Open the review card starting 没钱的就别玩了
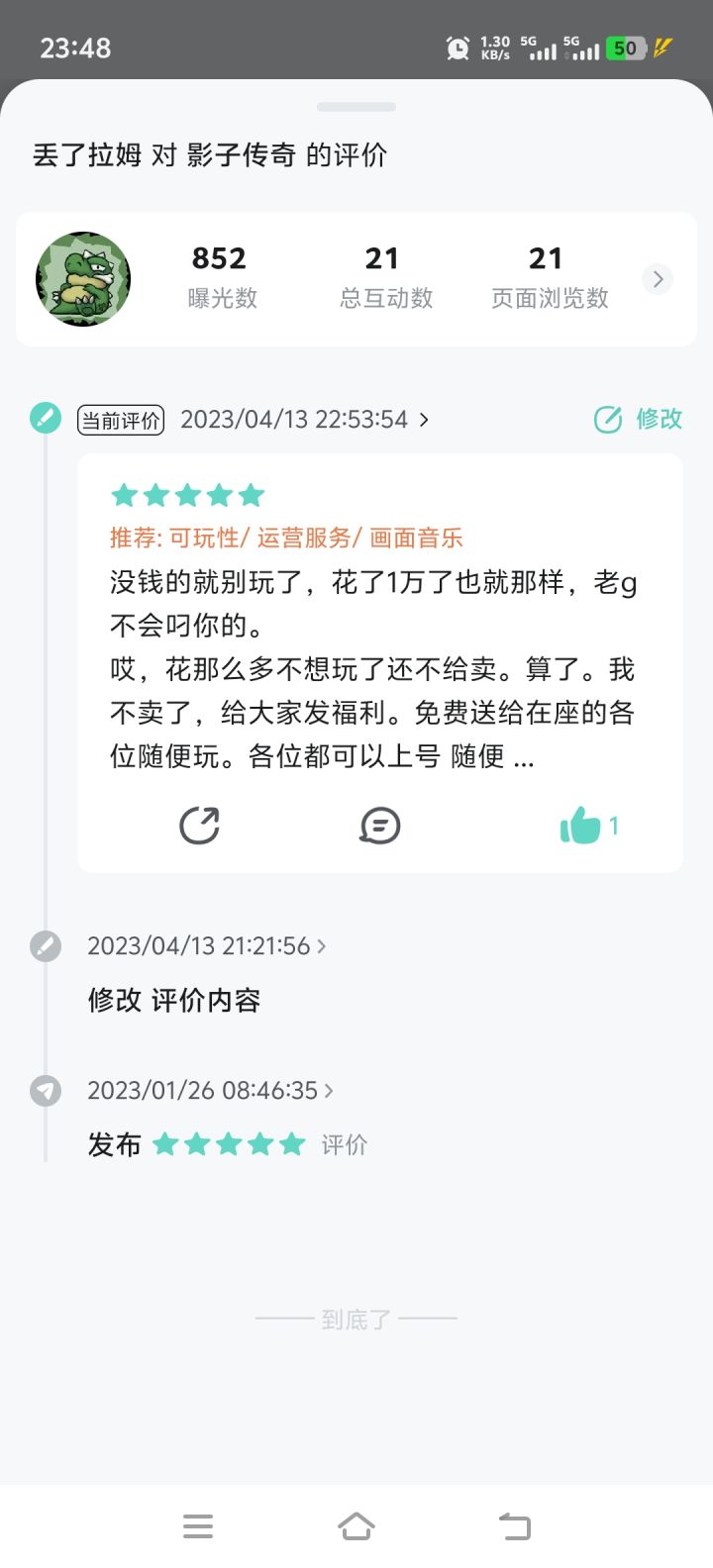Image resolution: width=713 pixels, height=1568 pixels. coord(380,663)
